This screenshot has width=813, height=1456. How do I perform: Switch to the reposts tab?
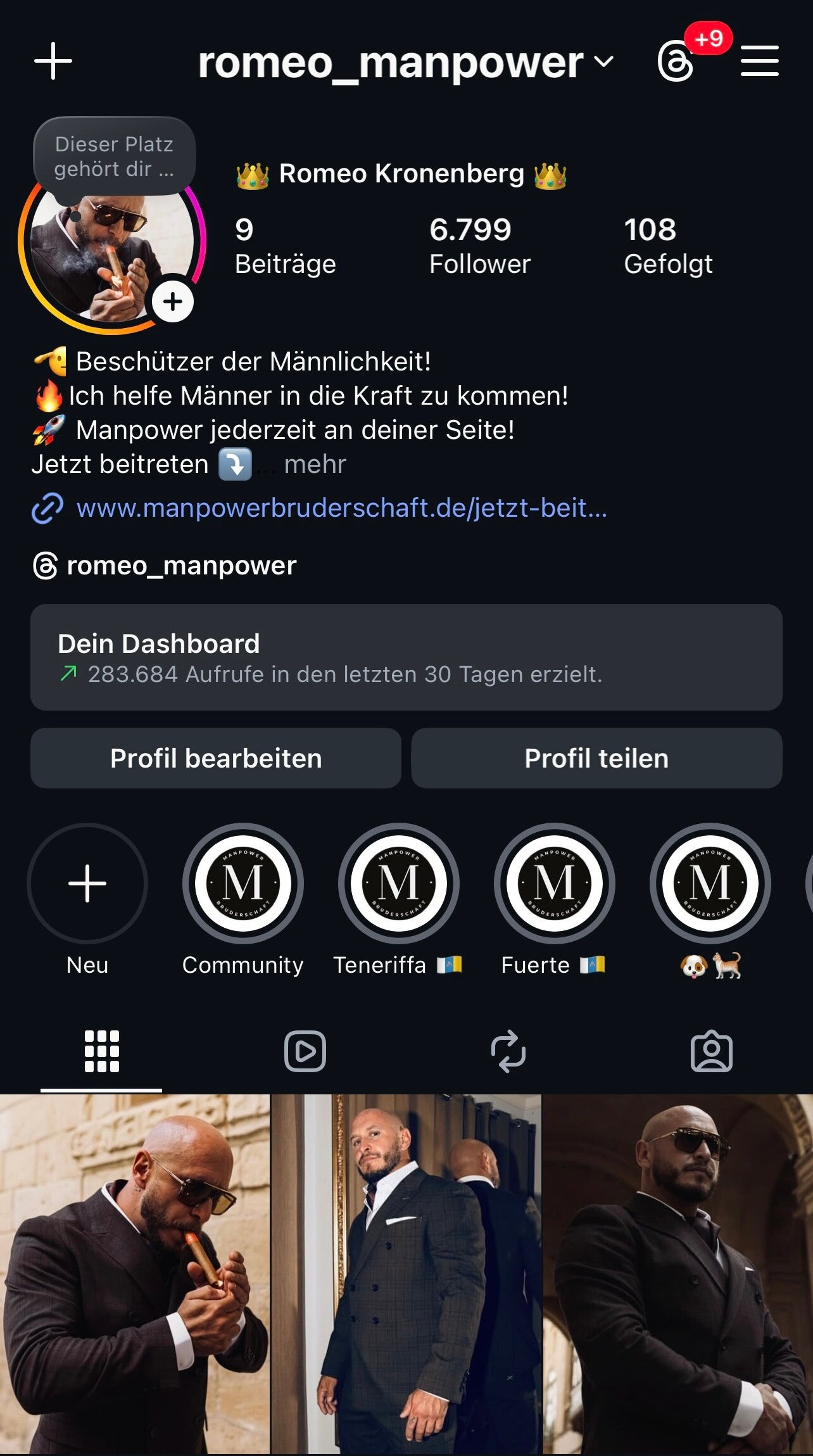coord(508,1051)
